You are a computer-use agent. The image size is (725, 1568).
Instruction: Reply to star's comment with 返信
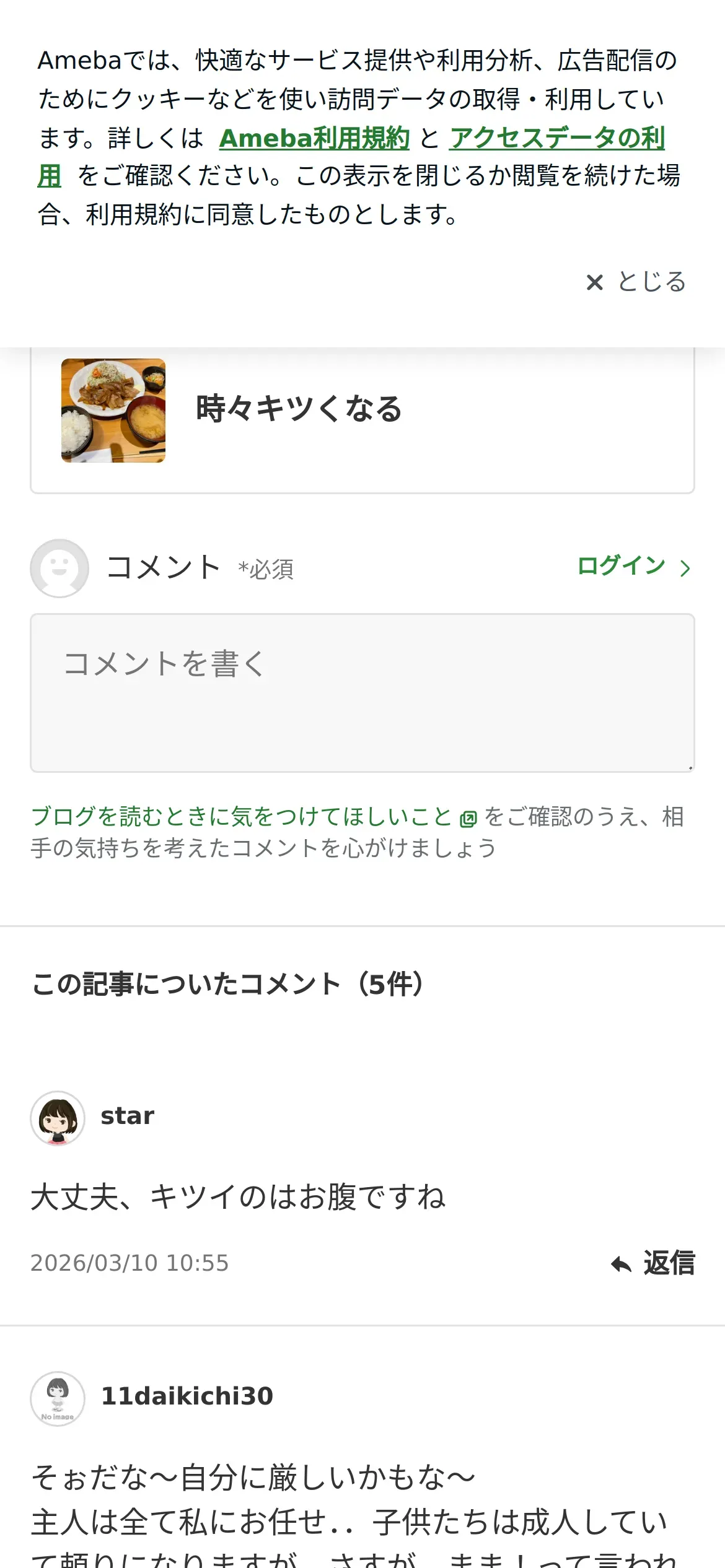[653, 1263]
